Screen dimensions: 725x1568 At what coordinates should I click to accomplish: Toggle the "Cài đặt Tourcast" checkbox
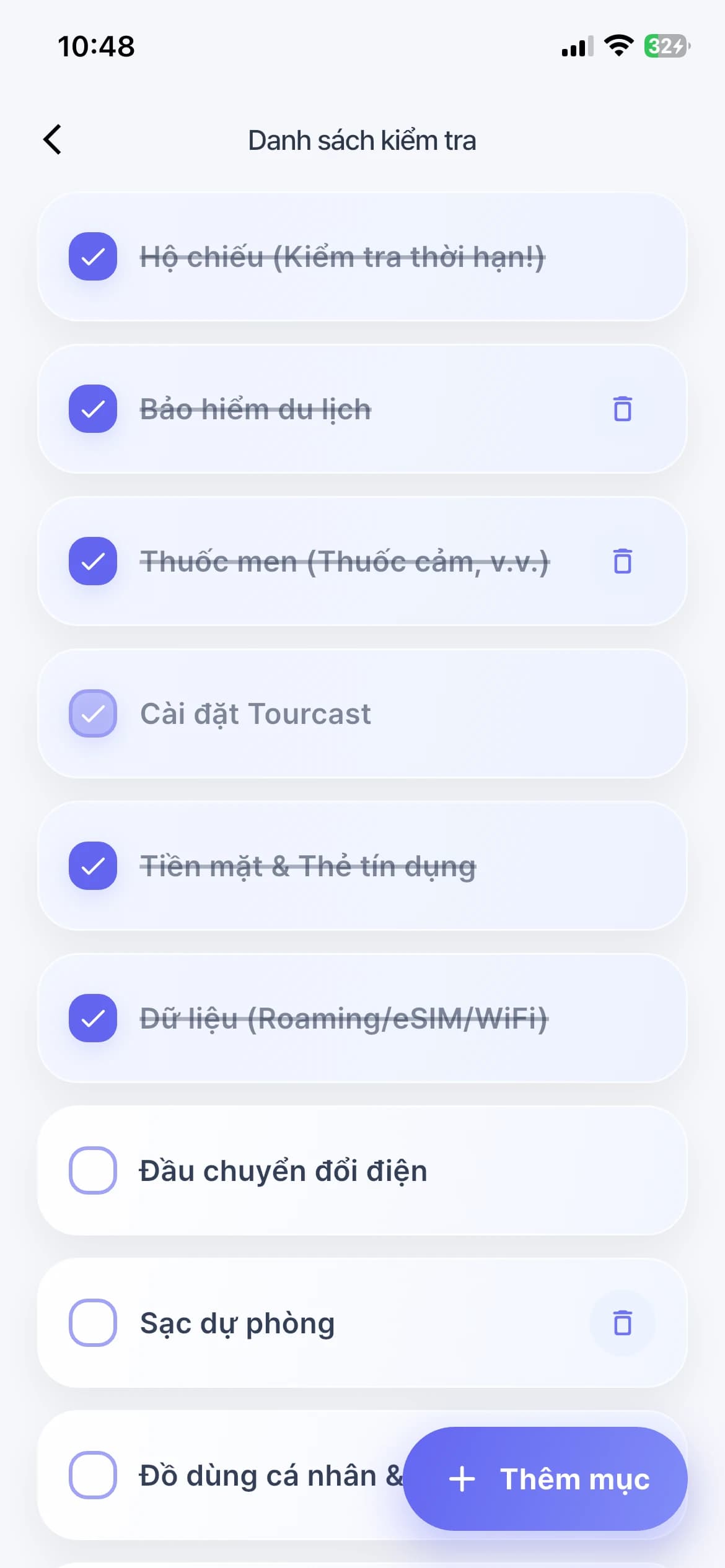(92, 713)
